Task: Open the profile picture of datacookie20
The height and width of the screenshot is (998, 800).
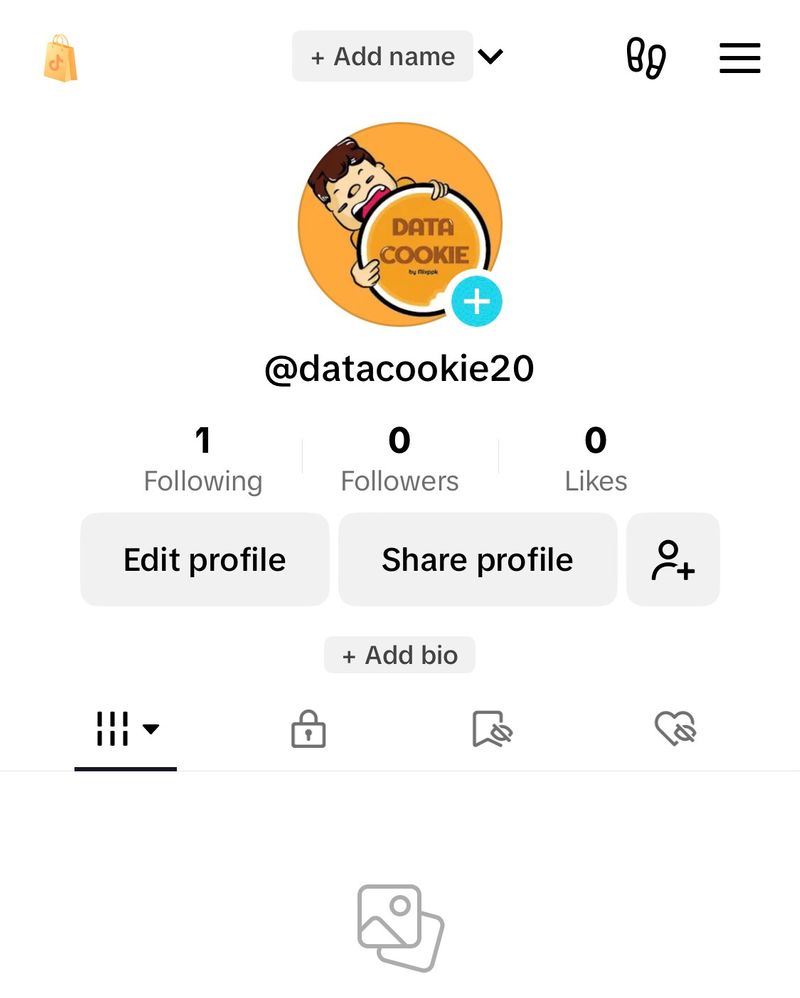Action: pyautogui.click(x=400, y=222)
